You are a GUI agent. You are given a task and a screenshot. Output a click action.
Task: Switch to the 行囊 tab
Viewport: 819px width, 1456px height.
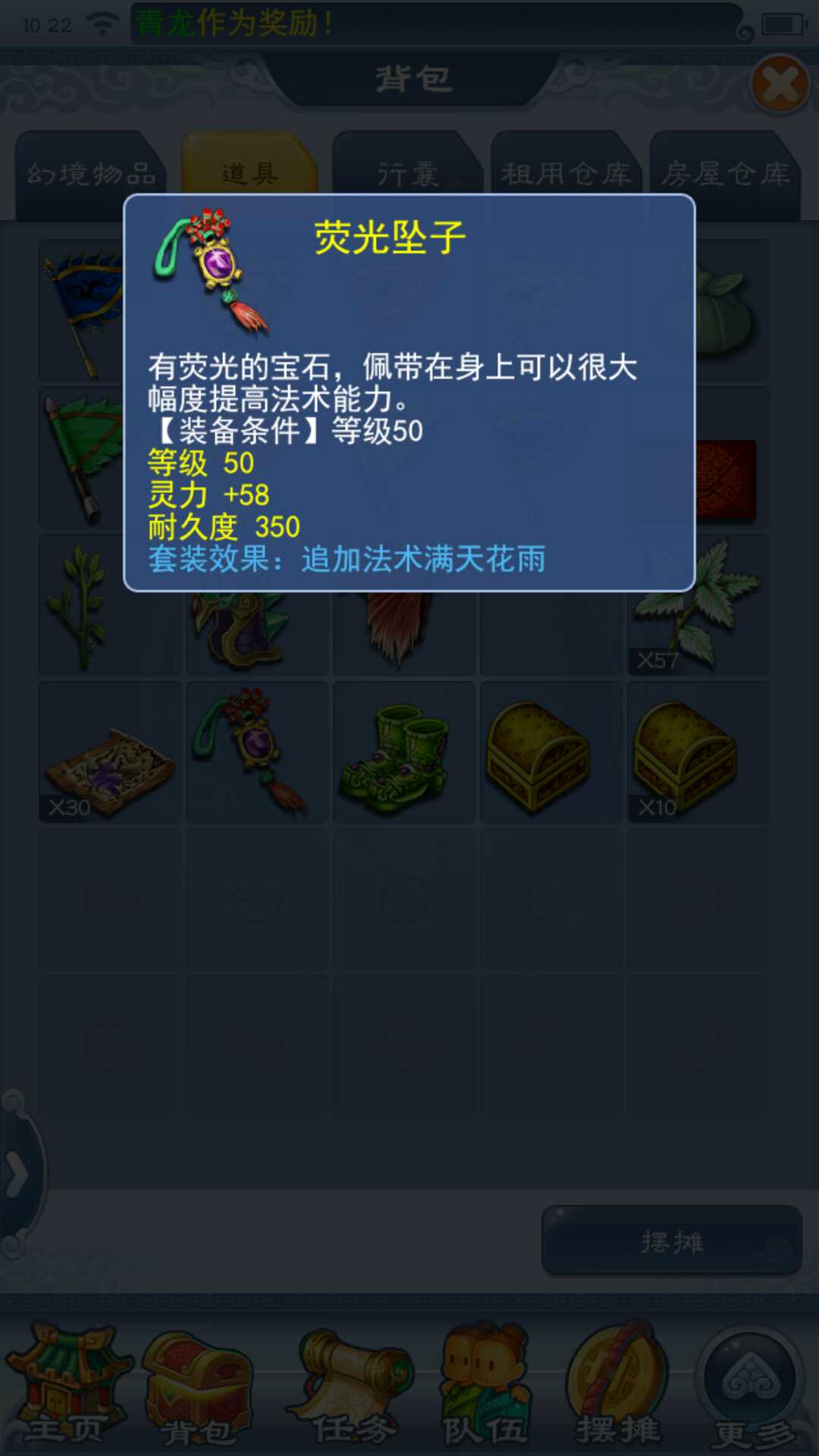tap(407, 174)
